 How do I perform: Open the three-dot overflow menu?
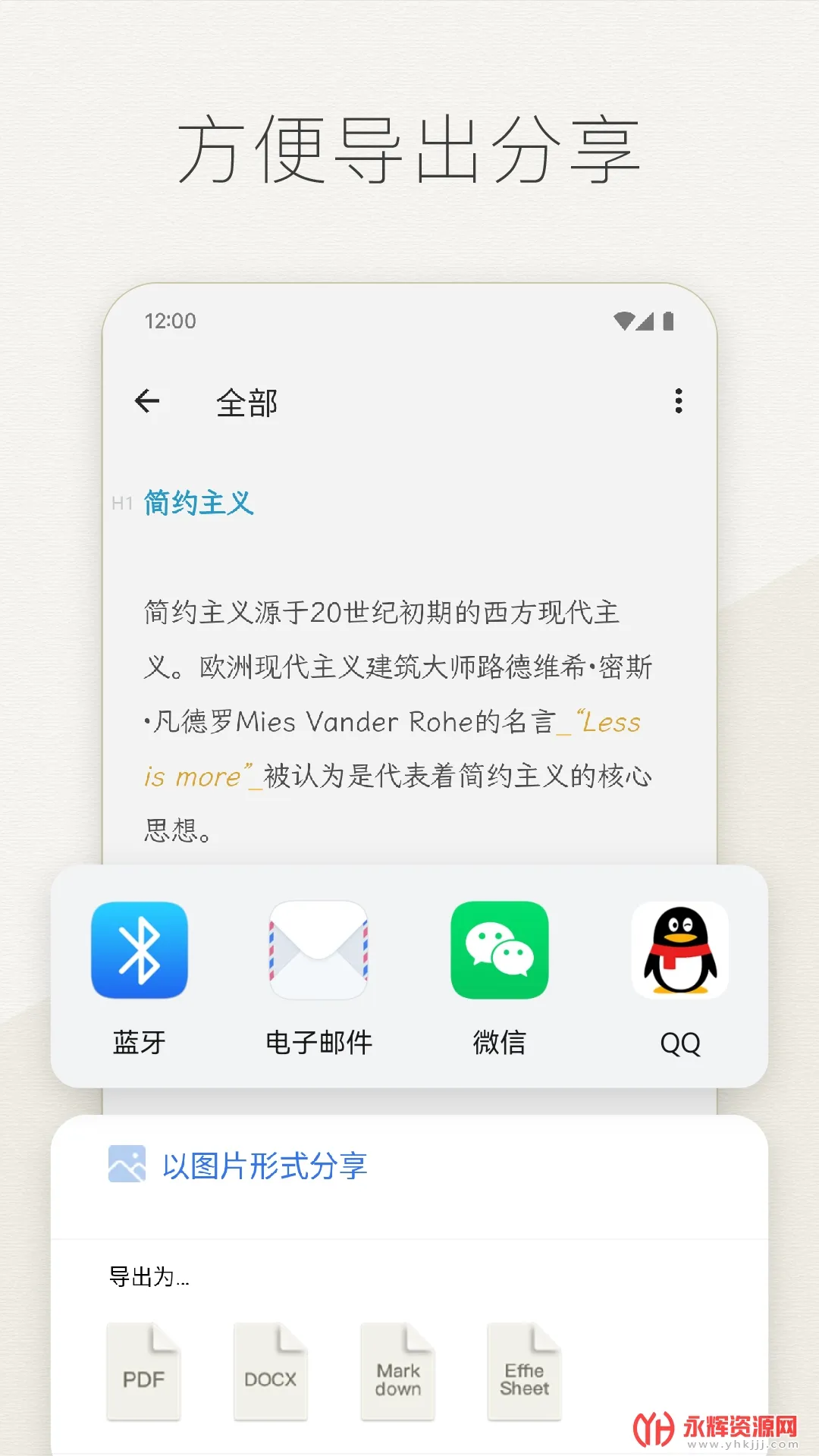[679, 400]
